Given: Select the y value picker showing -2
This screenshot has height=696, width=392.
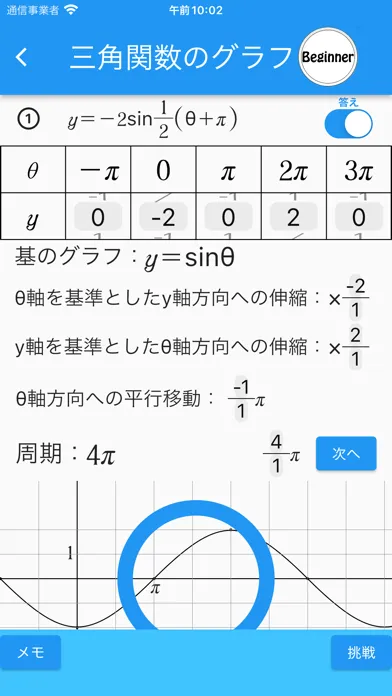Looking at the screenshot, I should point(163,218).
